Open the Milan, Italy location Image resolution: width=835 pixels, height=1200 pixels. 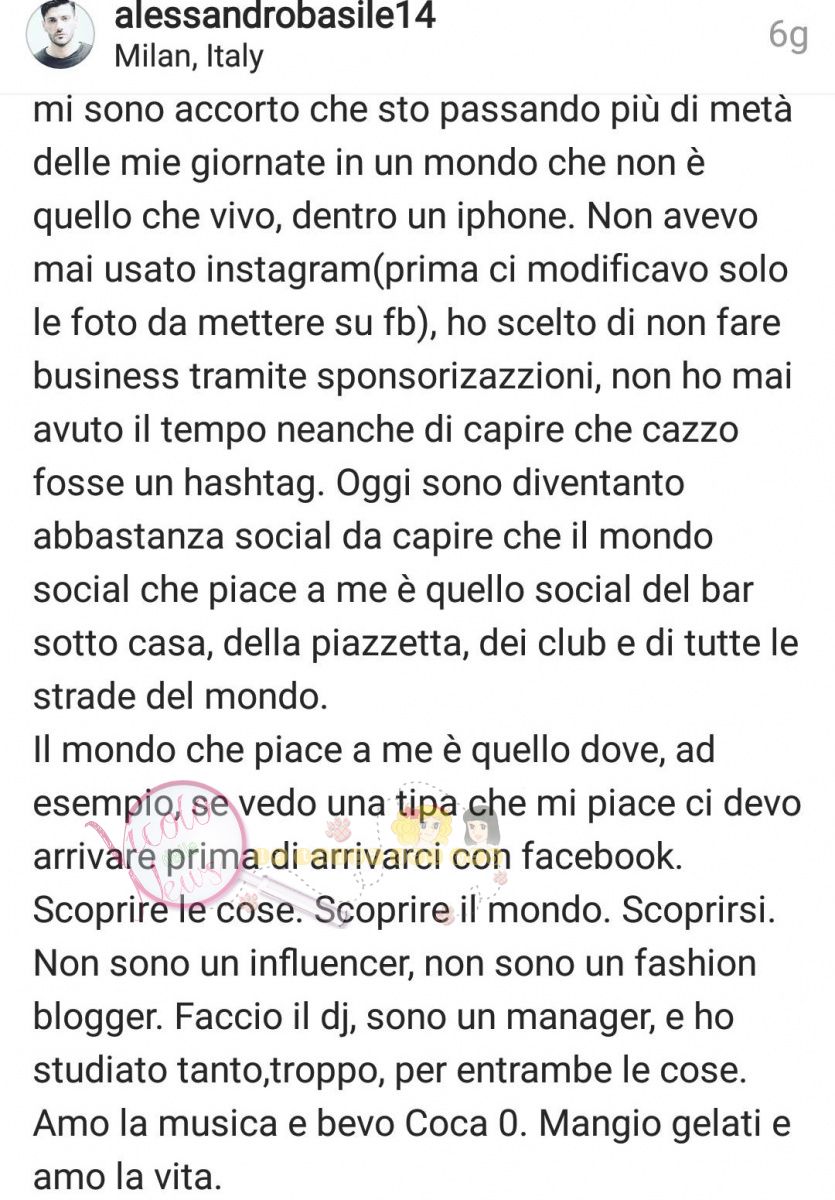pos(189,57)
